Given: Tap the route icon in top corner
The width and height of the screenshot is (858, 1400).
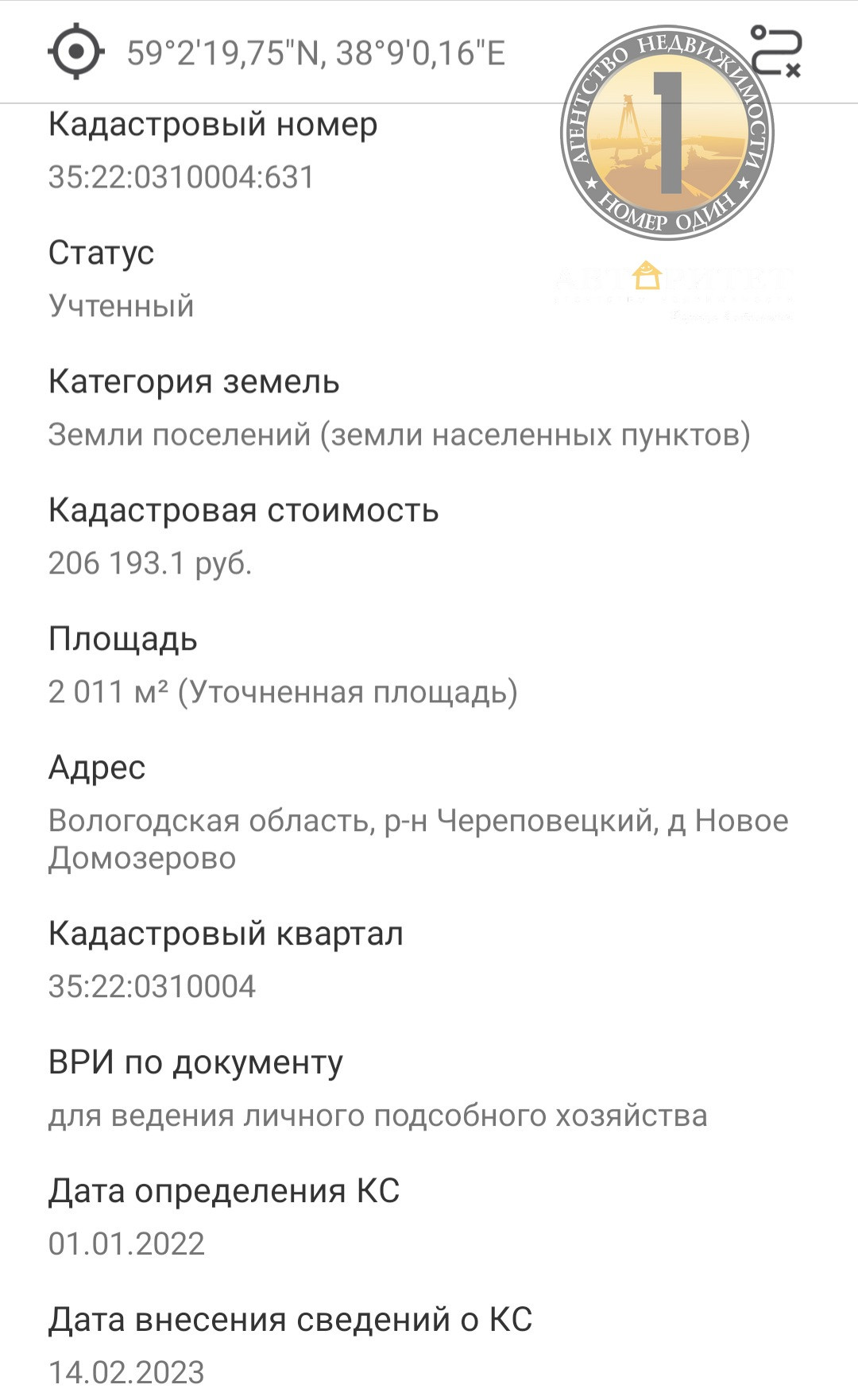Looking at the screenshot, I should pyautogui.click(x=776, y=52).
